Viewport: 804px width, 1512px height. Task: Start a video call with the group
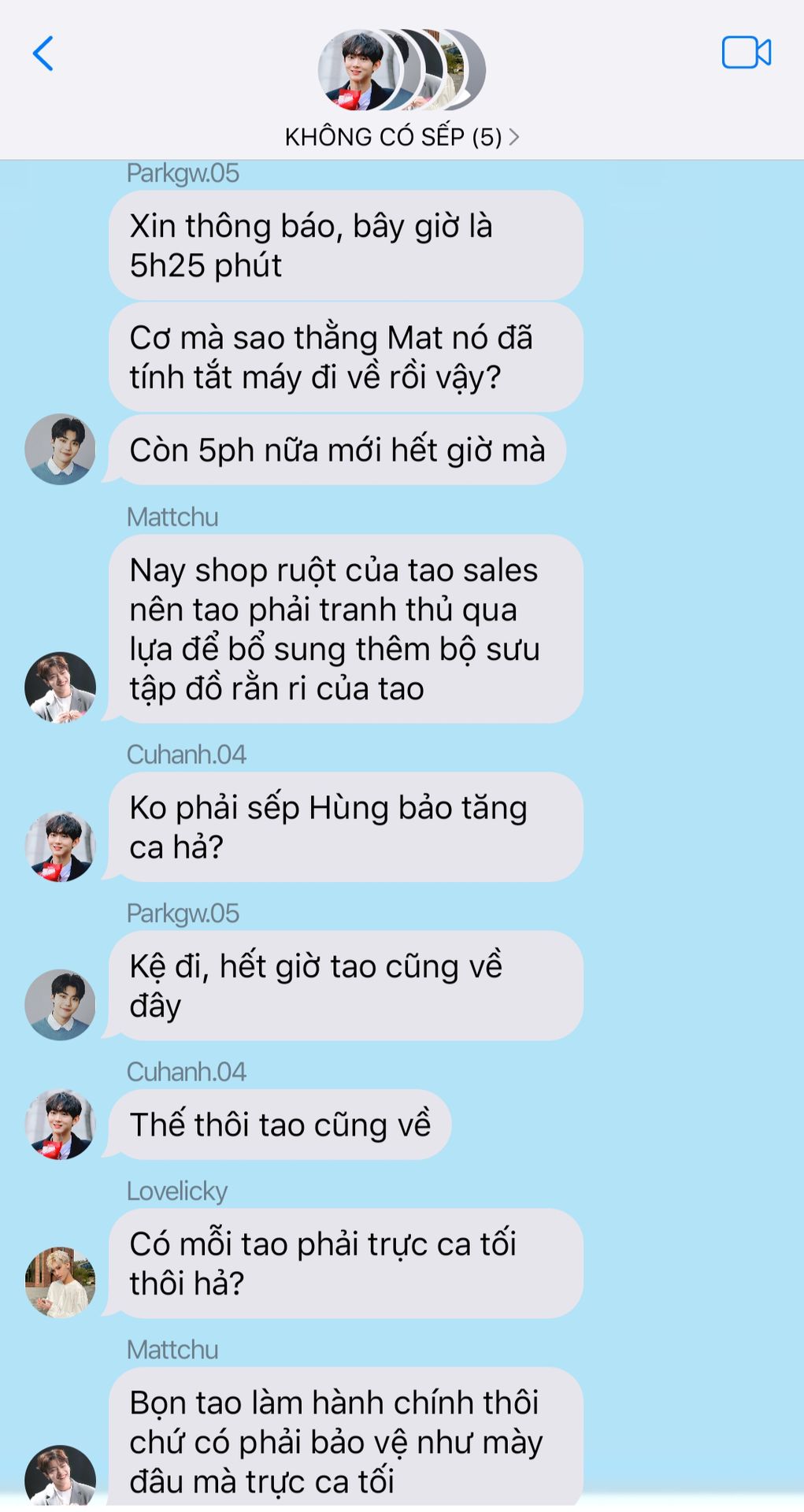(746, 53)
